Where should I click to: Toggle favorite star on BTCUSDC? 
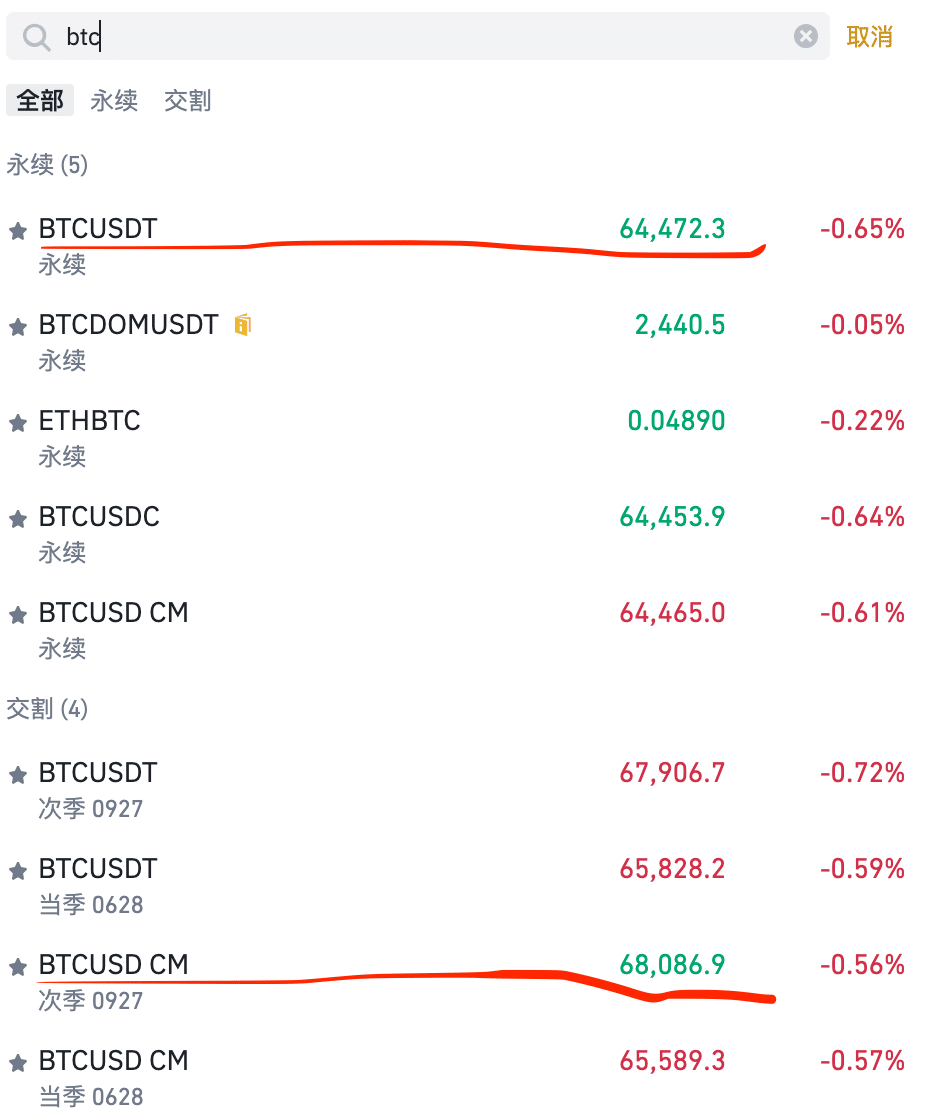(x=17, y=519)
